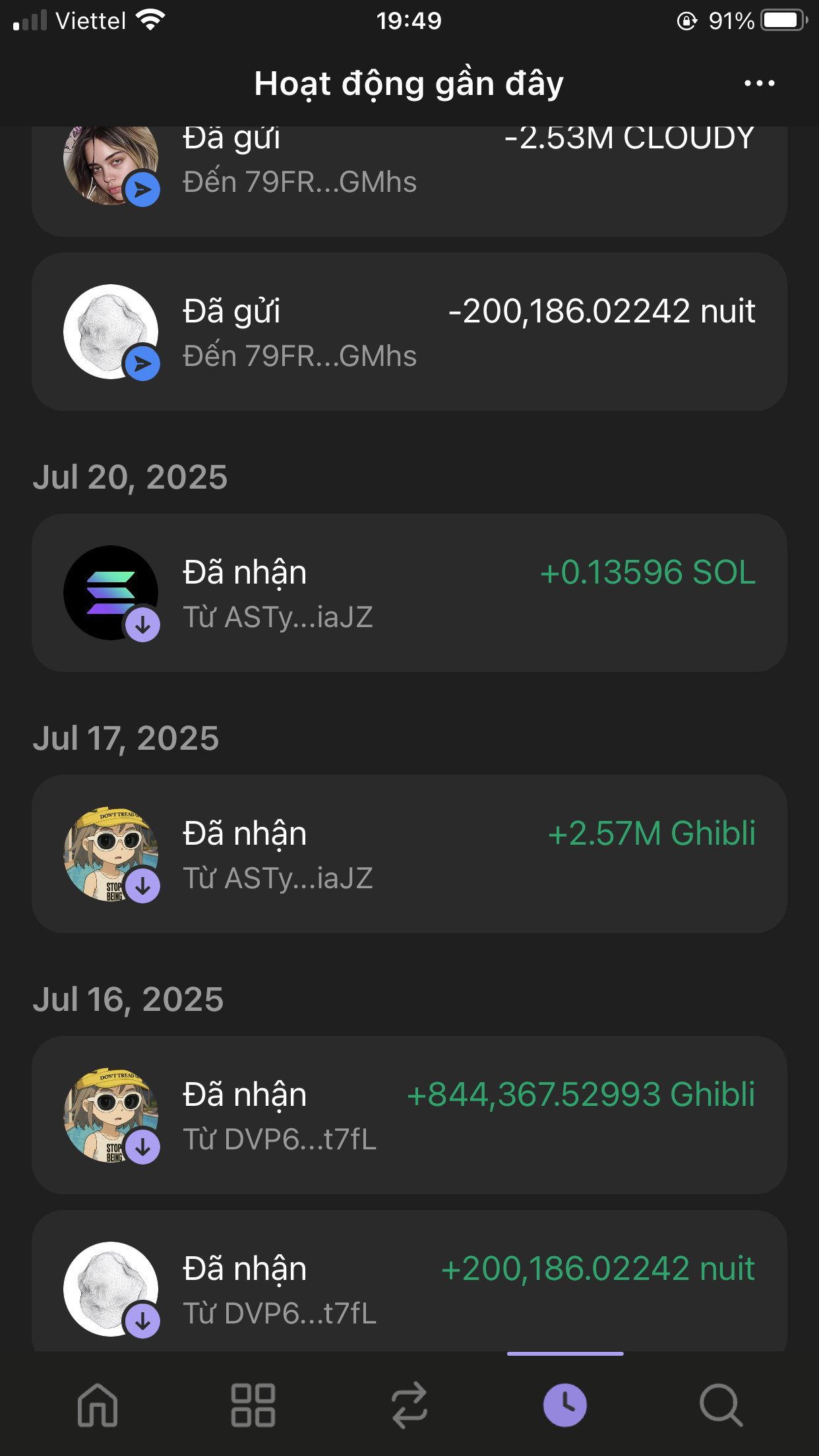Switch to the collectibles grid tab
Viewport: 819px width, 1456px height.
point(253,1405)
